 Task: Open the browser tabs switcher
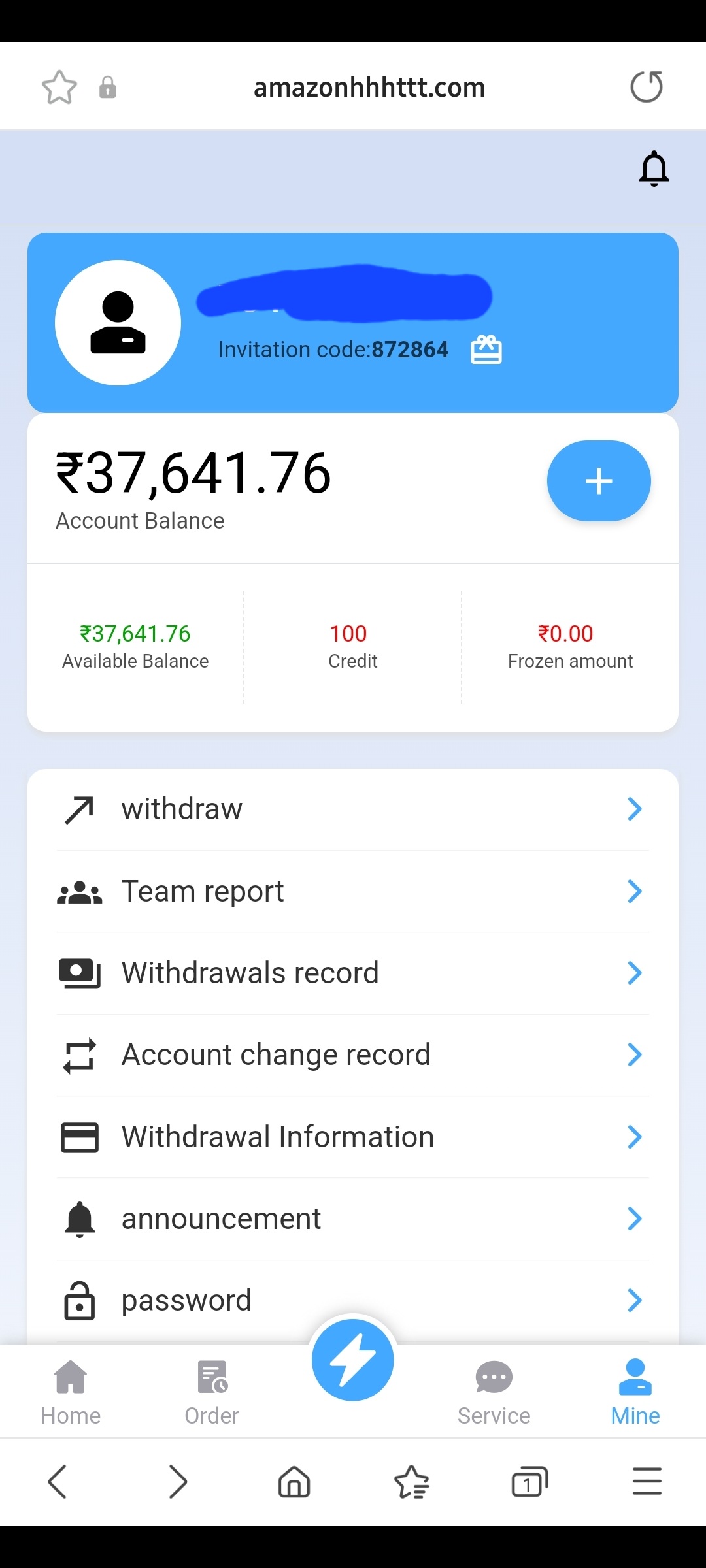tap(529, 1482)
